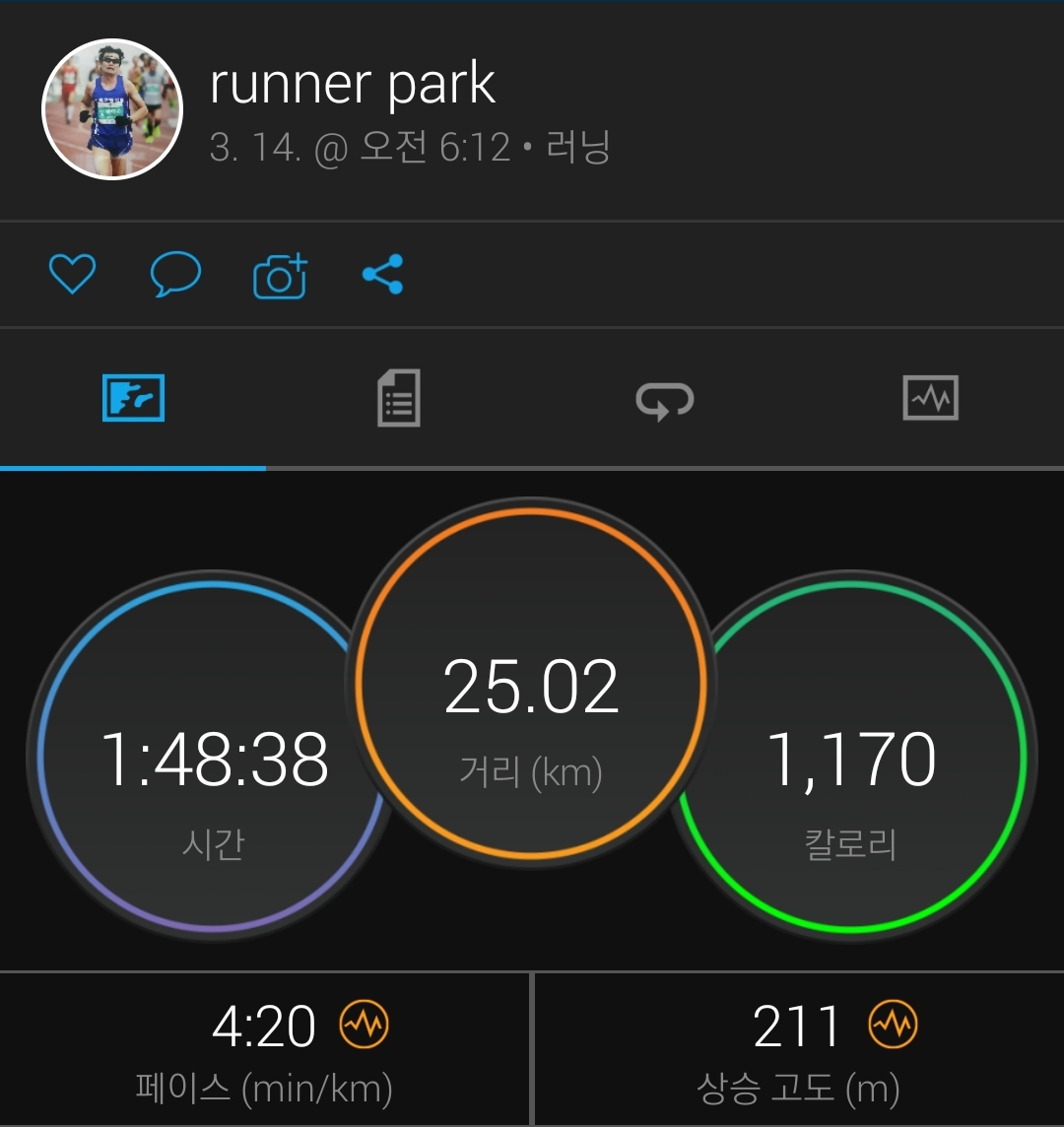
Task: View elevation chart icon beside 211
Action: click(x=893, y=1026)
